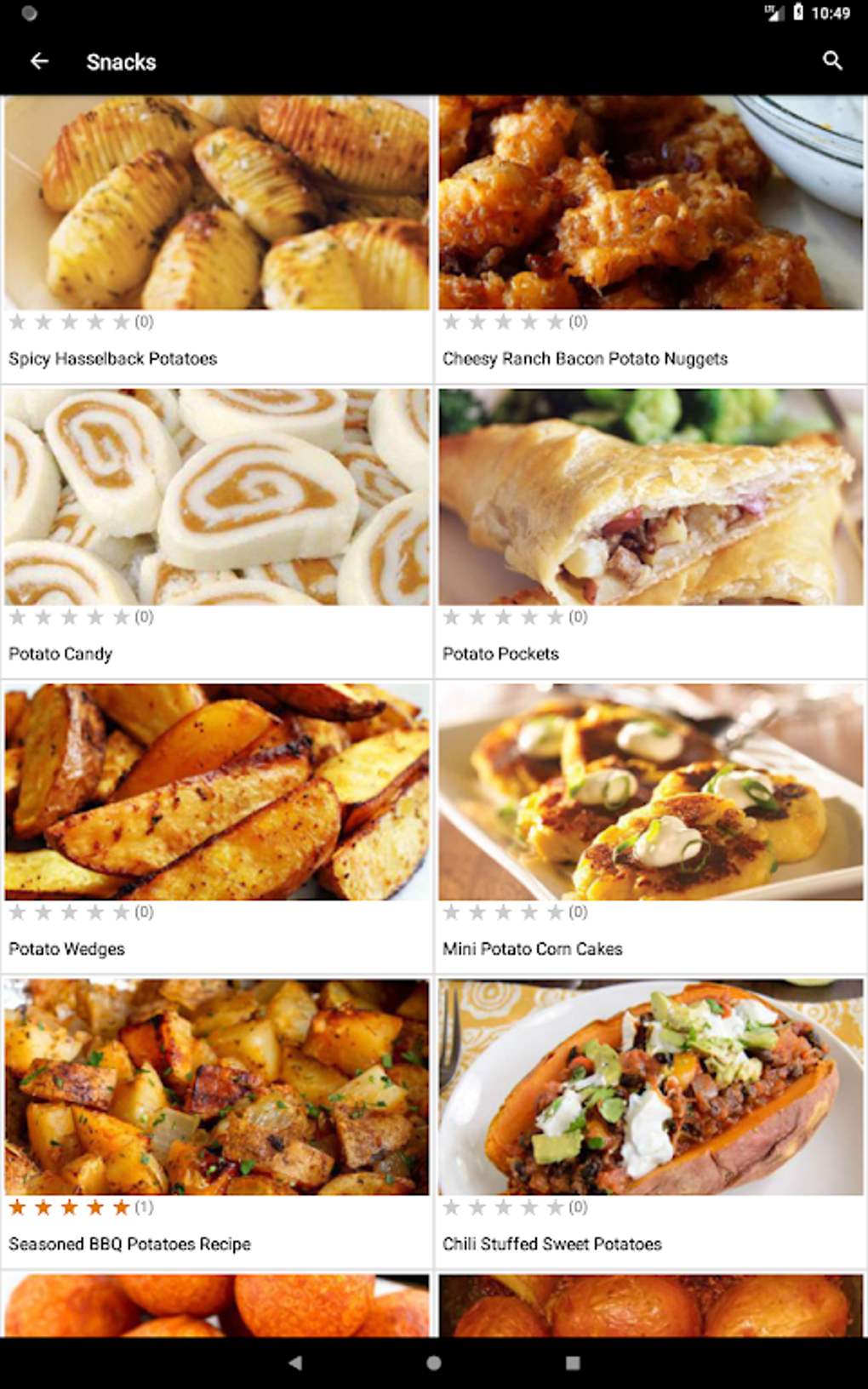Viewport: 868px width, 1389px height.
Task: Tap the system home button
Action: point(434,1363)
